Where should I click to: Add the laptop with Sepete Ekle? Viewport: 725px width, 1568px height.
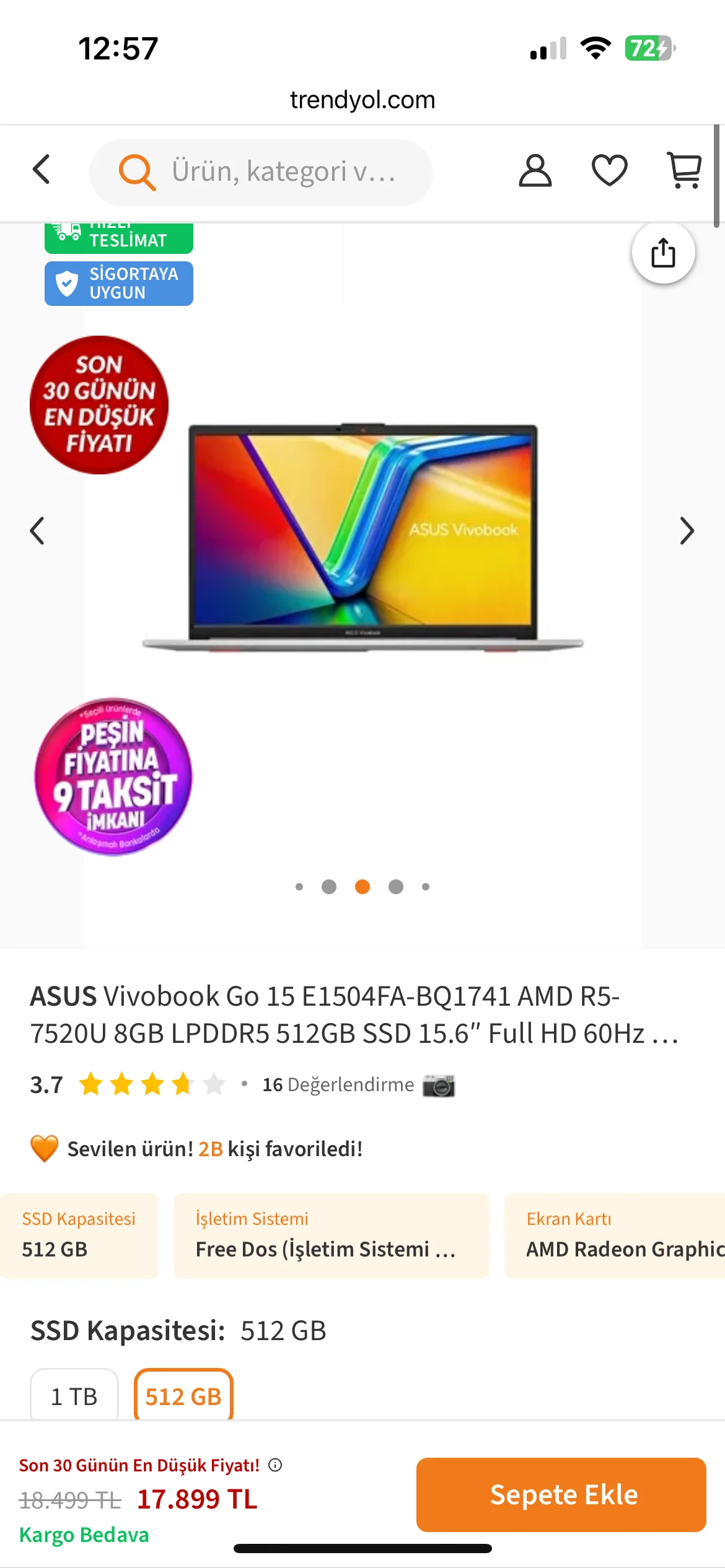(x=561, y=1494)
